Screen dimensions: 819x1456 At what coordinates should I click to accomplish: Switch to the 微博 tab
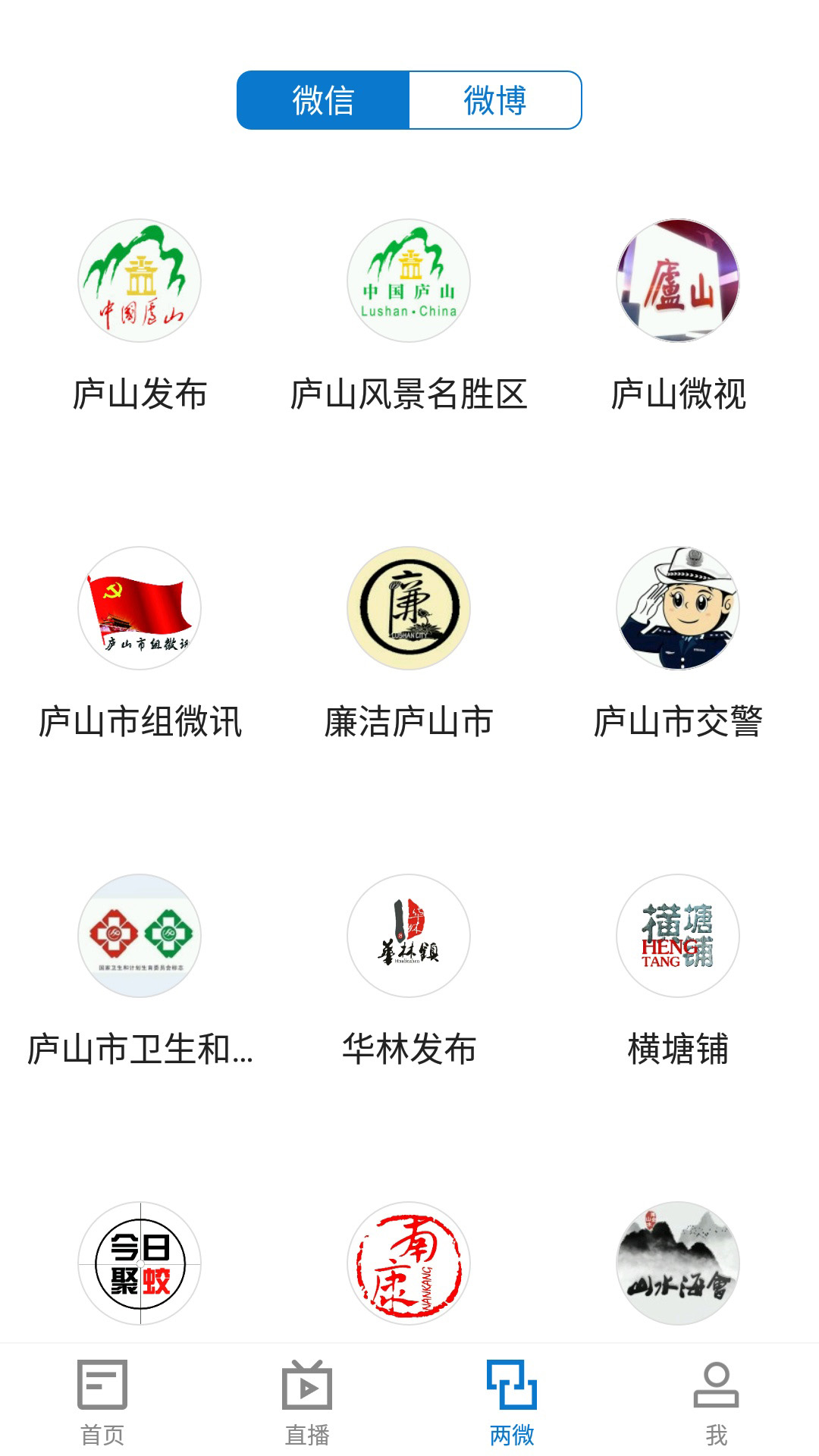(x=494, y=99)
